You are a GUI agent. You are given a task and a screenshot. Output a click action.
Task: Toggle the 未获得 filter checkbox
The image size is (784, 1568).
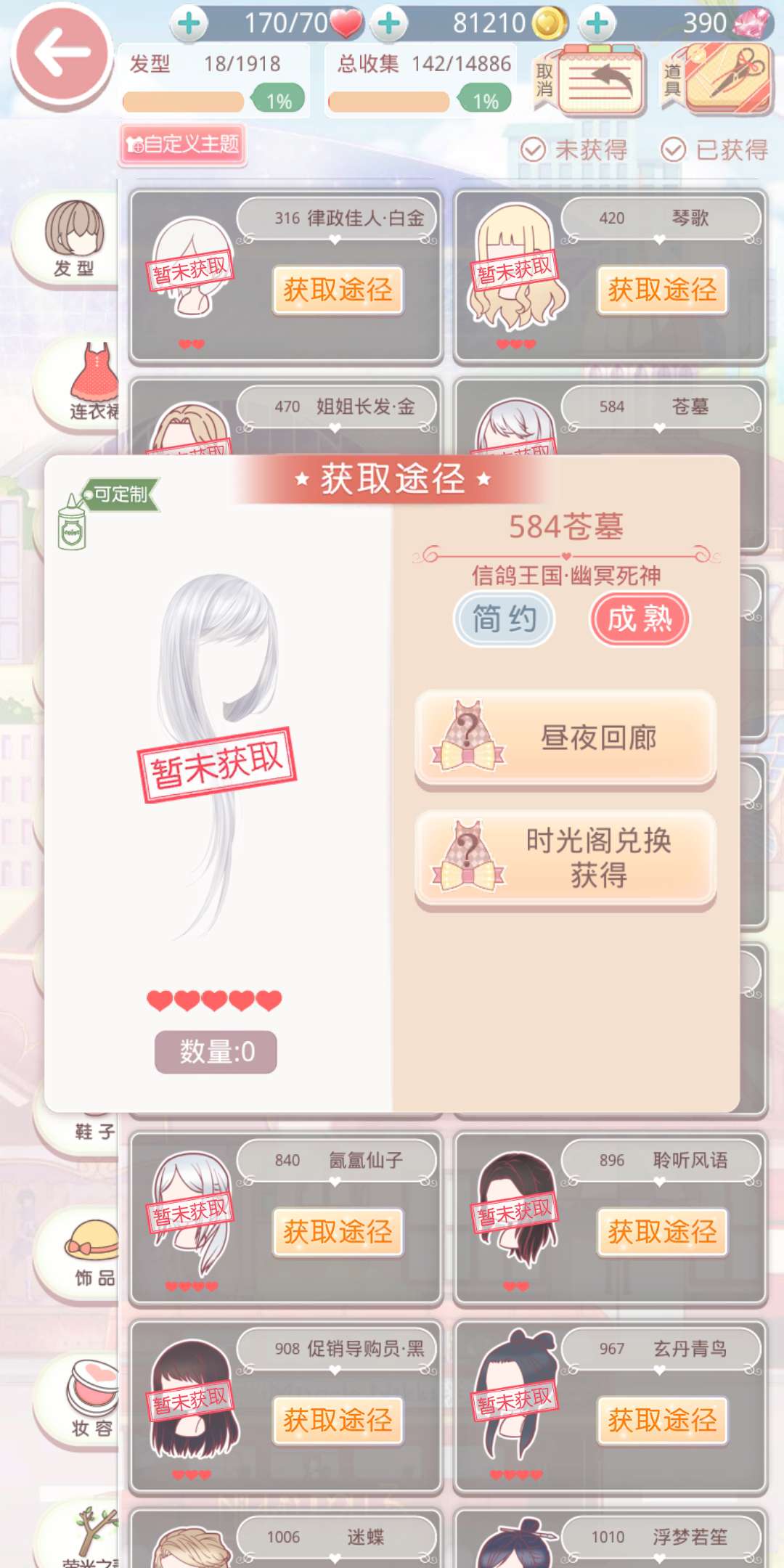click(x=534, y=150)
